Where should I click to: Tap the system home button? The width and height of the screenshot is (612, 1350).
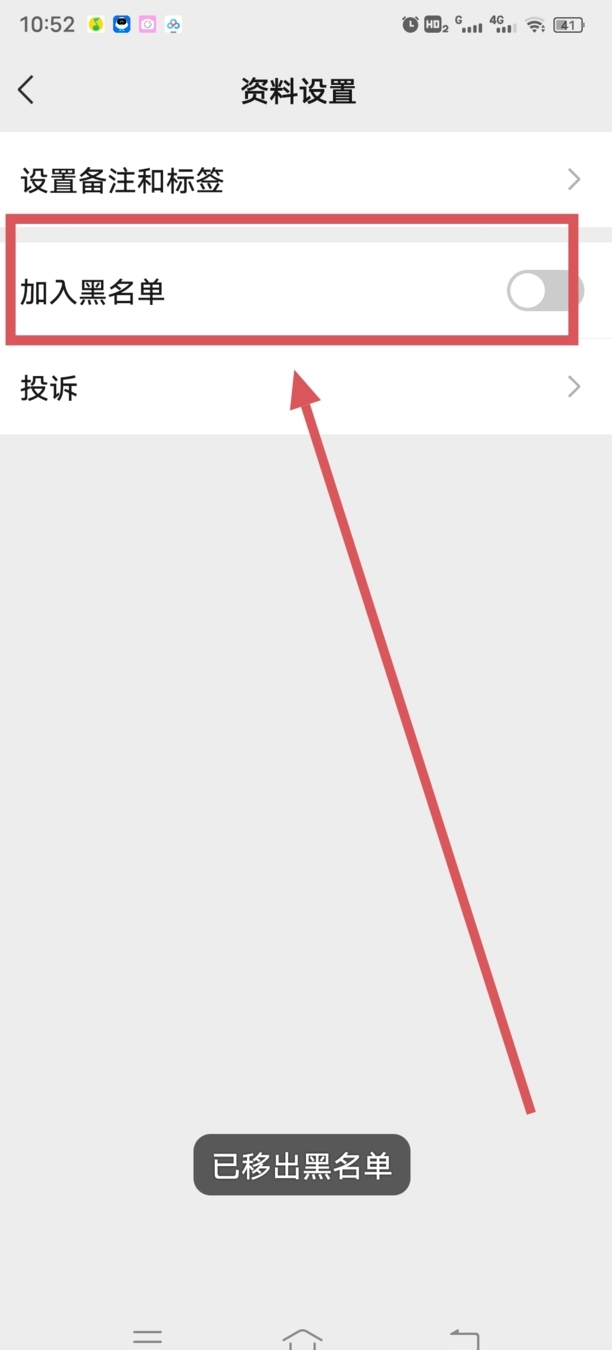[302, 1337]
